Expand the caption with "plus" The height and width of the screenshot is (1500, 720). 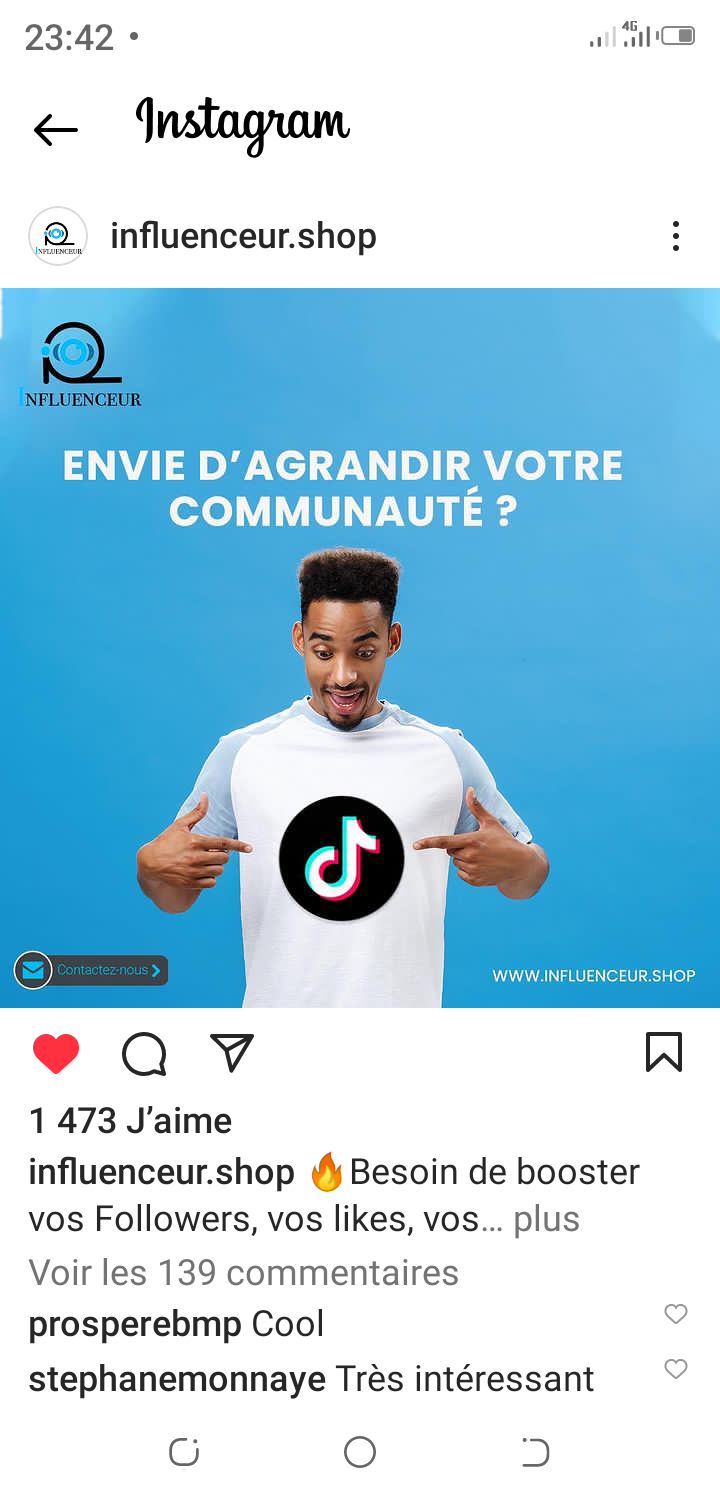point(546,1219)
